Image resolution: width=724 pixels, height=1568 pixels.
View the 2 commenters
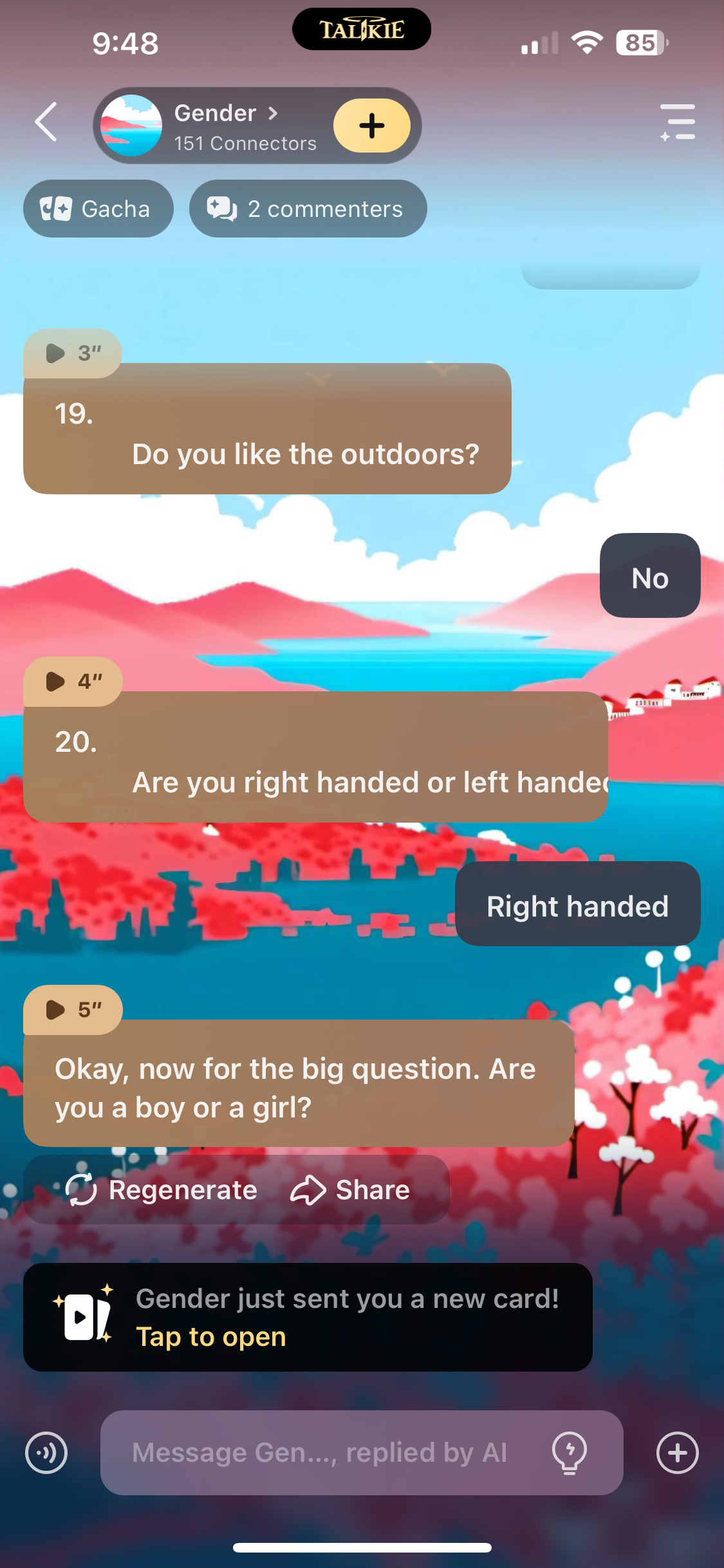pyautogui.click(x=308, y=209)
